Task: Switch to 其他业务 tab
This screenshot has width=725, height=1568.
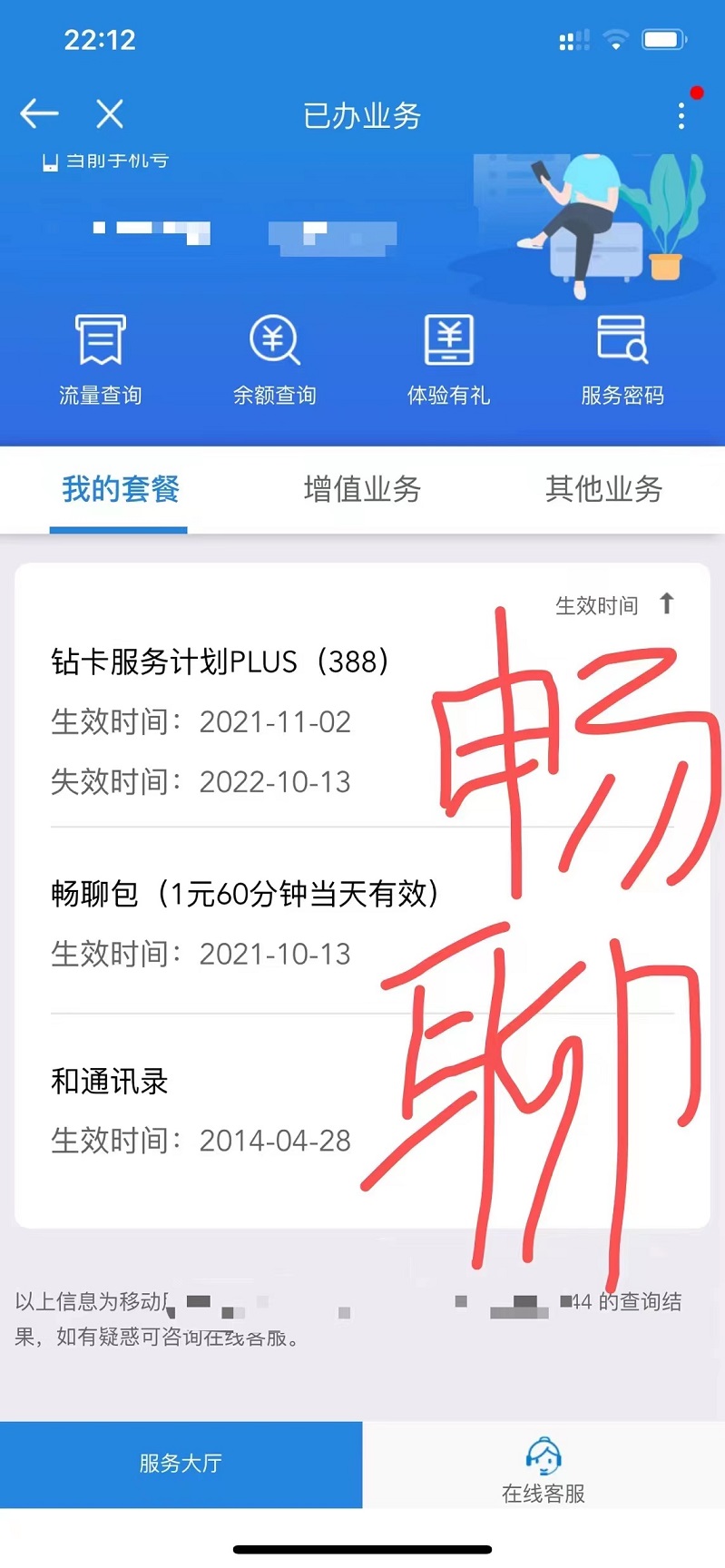Action: pyautogui.click(x=603, y=490)
